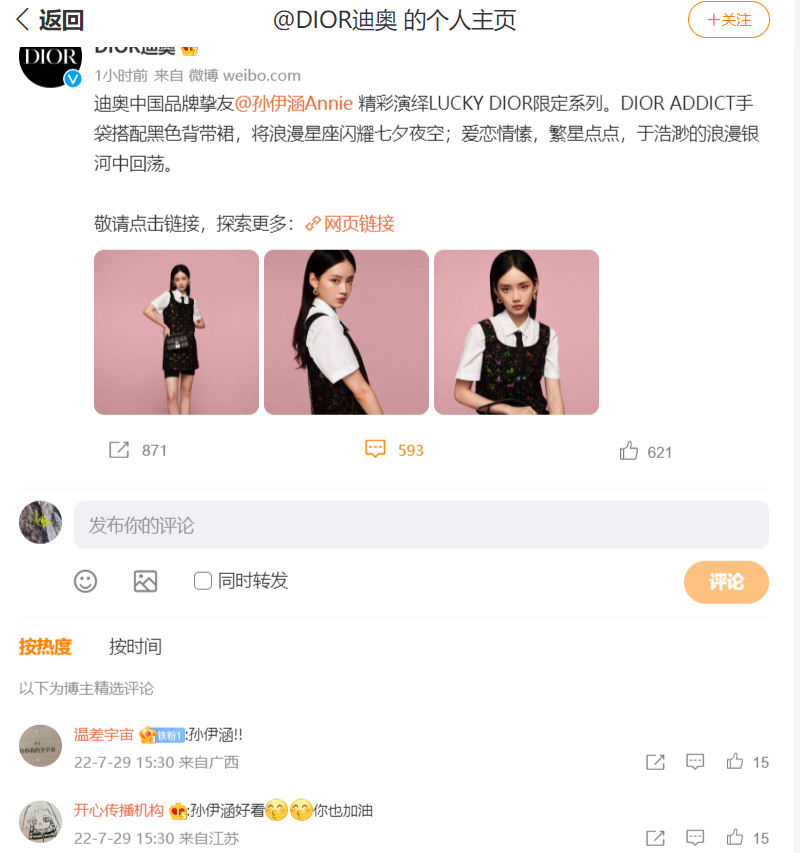Go back via the 返回 arrow

(x=48, y=20)
